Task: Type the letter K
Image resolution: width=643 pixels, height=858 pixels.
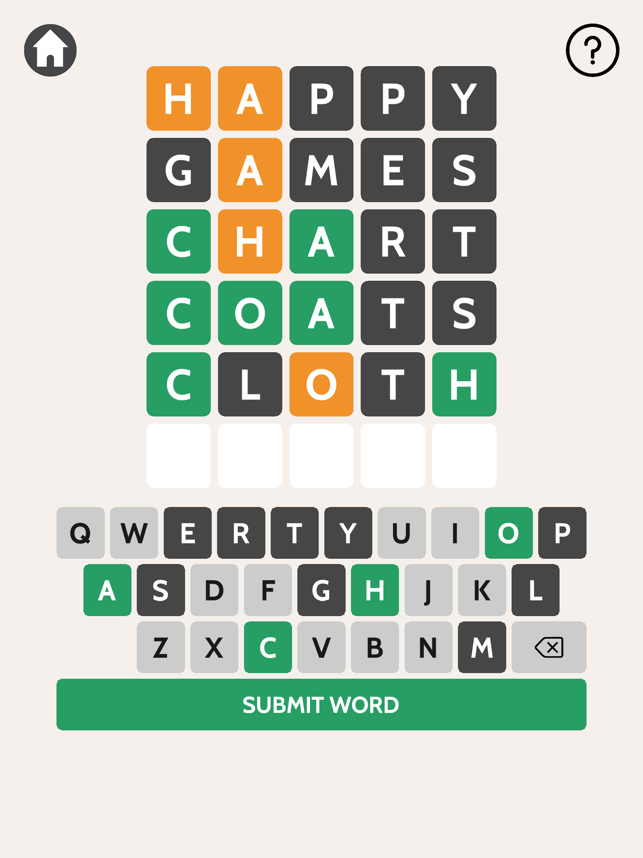Action: [482, 591]
